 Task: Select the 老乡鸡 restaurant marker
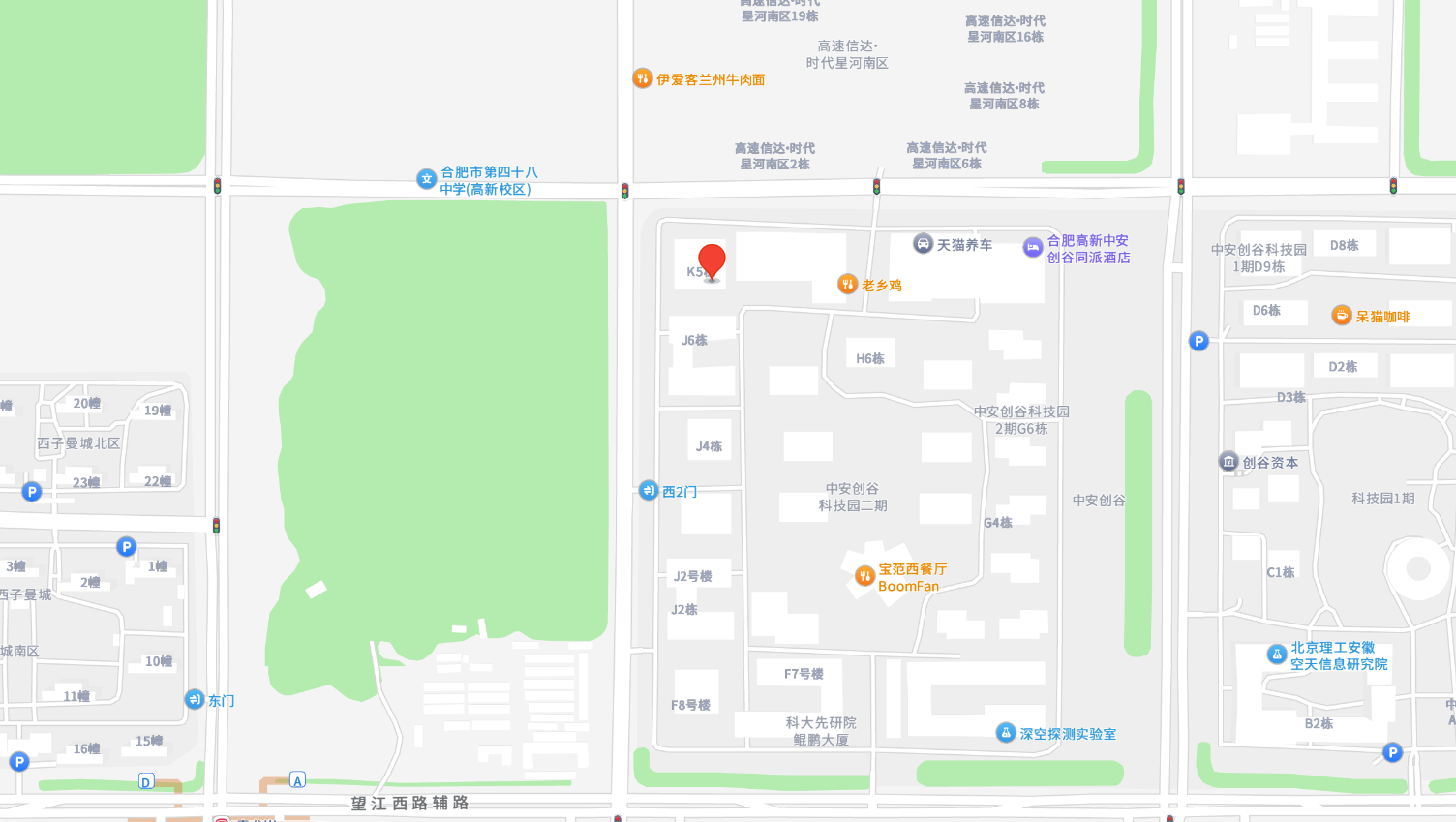847,284
